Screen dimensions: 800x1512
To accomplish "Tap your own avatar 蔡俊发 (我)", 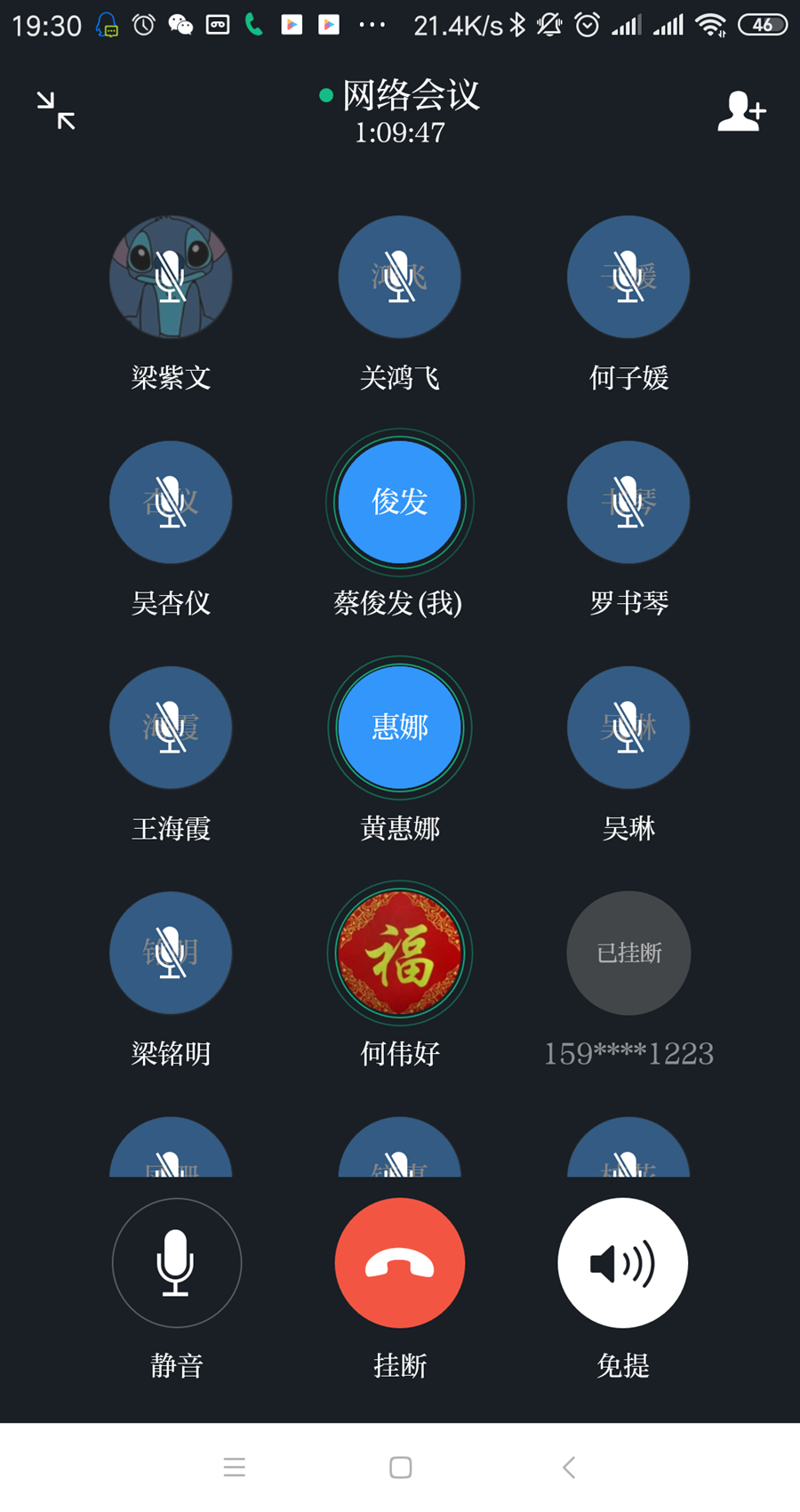I will pos(400,503).
